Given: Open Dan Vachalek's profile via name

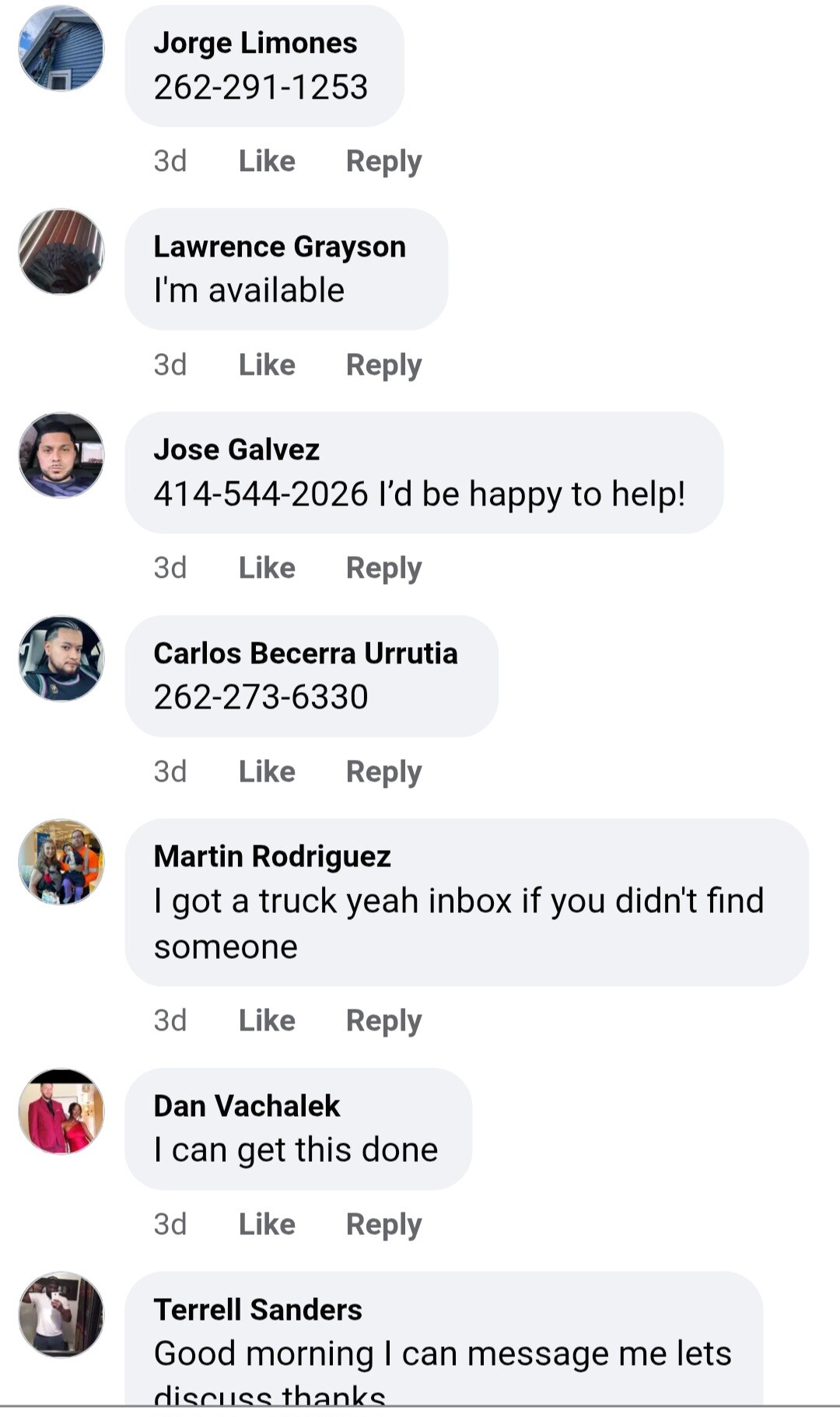Looking at the screenshot, I should click(x=247, y=1106).
